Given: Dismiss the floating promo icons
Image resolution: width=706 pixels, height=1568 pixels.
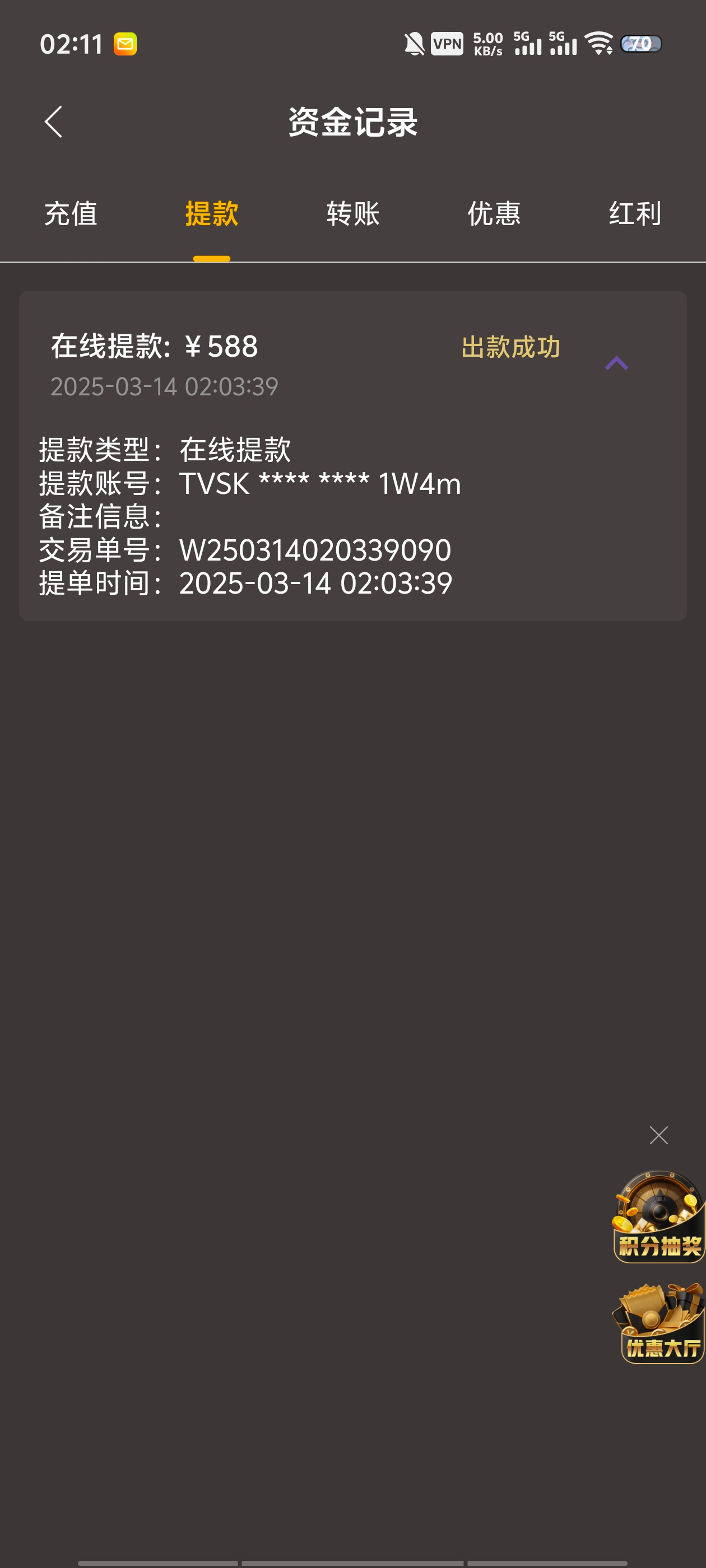Looking at the screenshot, I should coord(658,1135).
